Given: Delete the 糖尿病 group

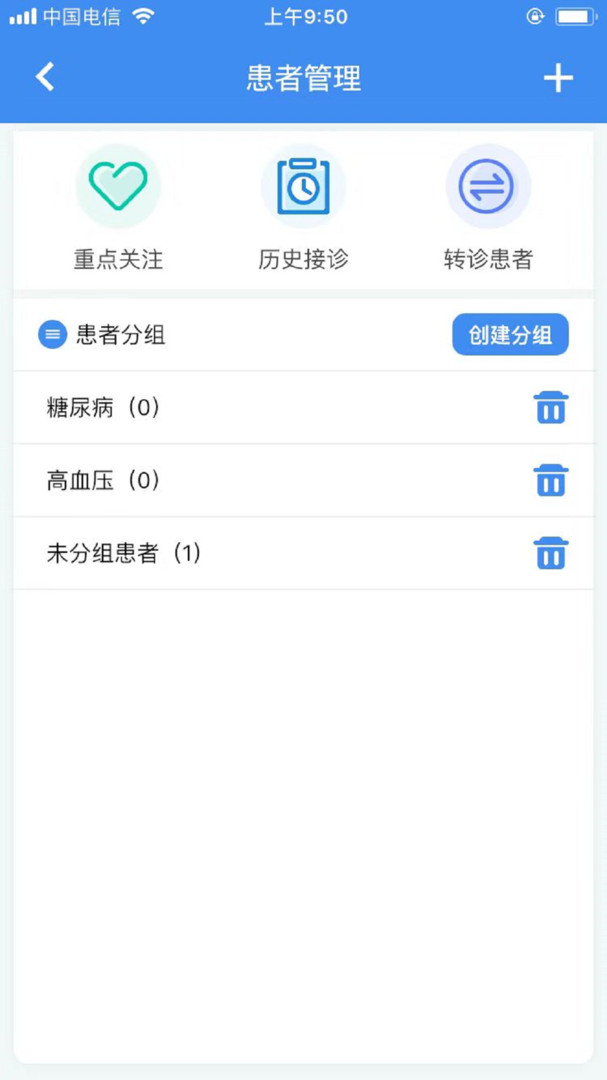Looking at the screenshot, I should coord(550,408).
